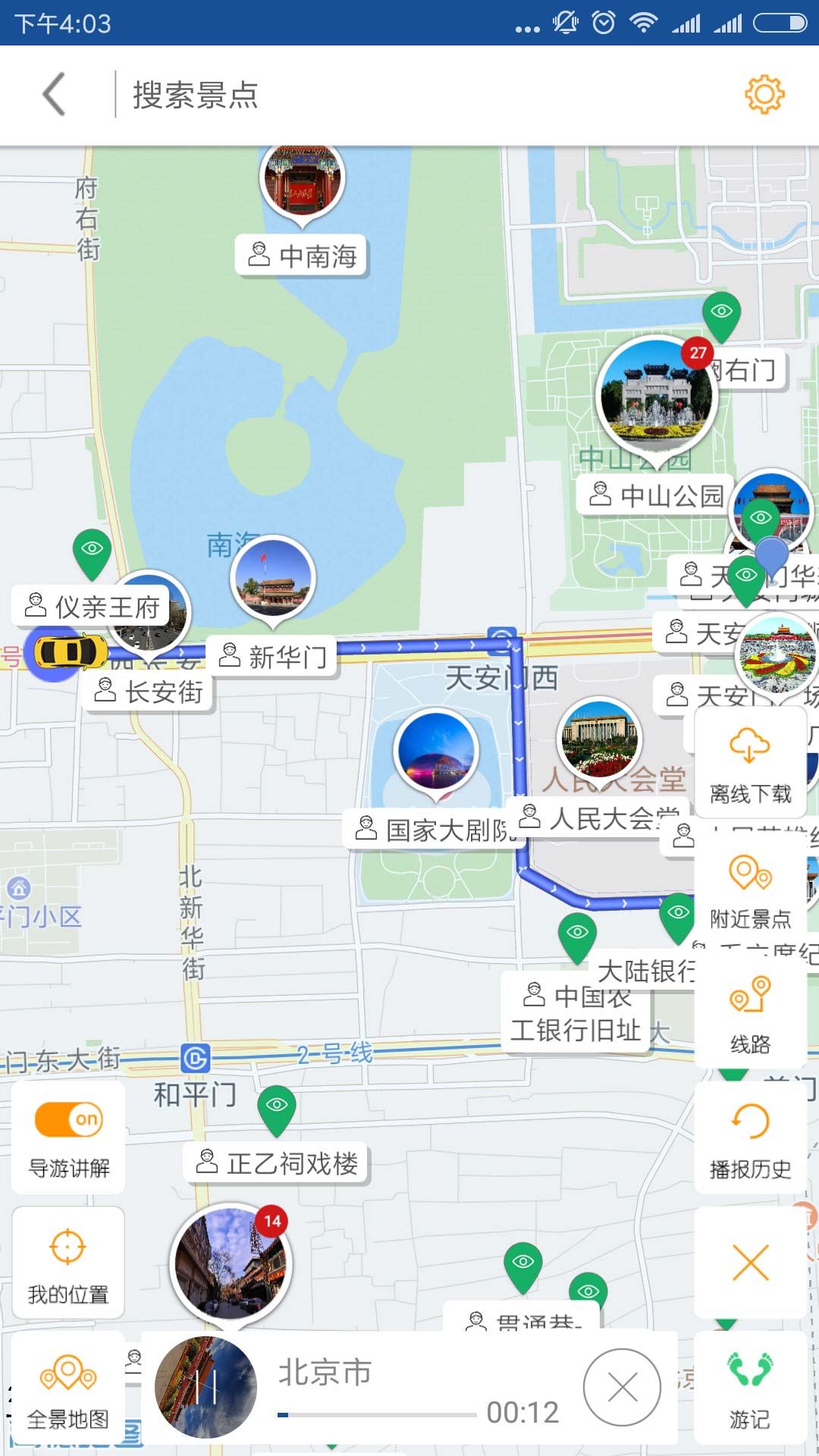
Task: View 播报历史 broadcast history
Action: tap(750, 1141)
